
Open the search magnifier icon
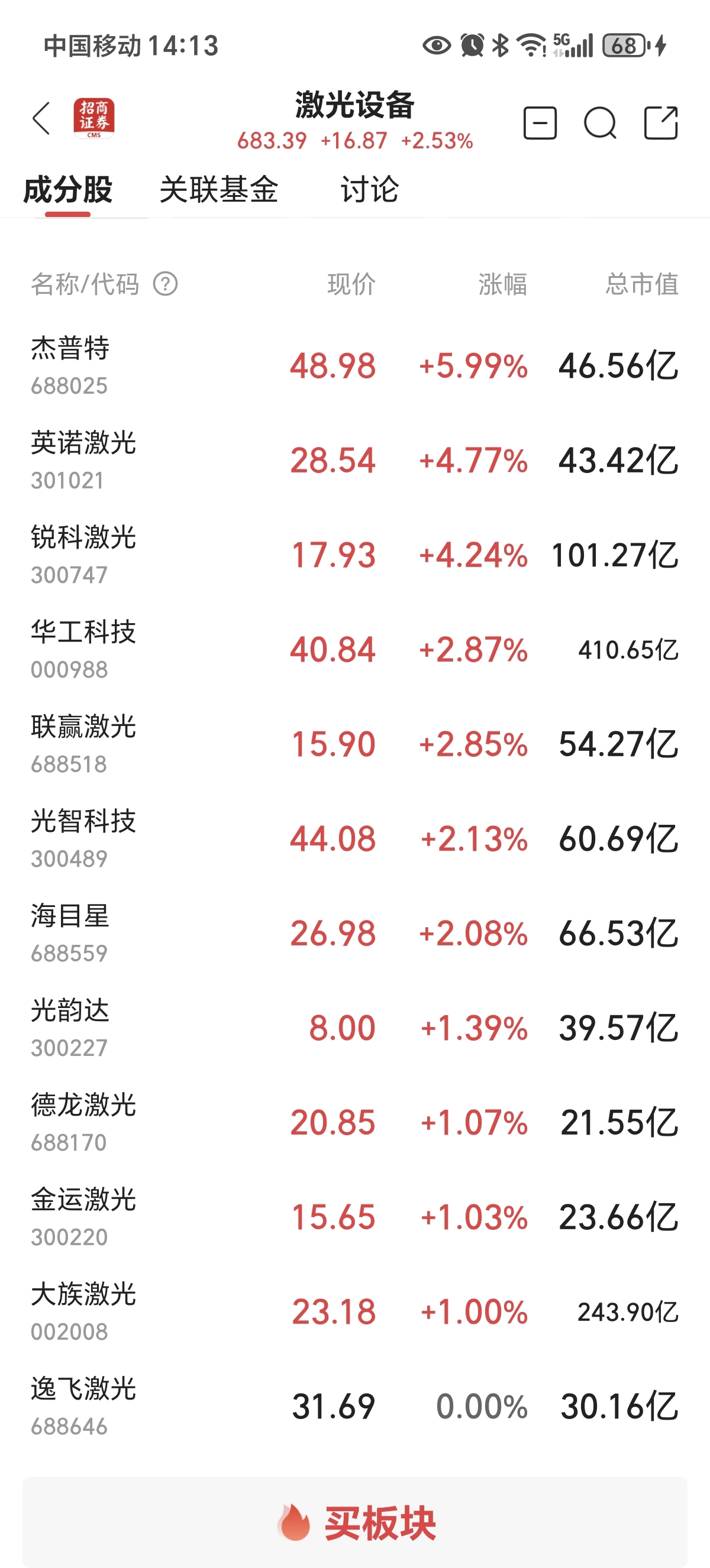600,124
